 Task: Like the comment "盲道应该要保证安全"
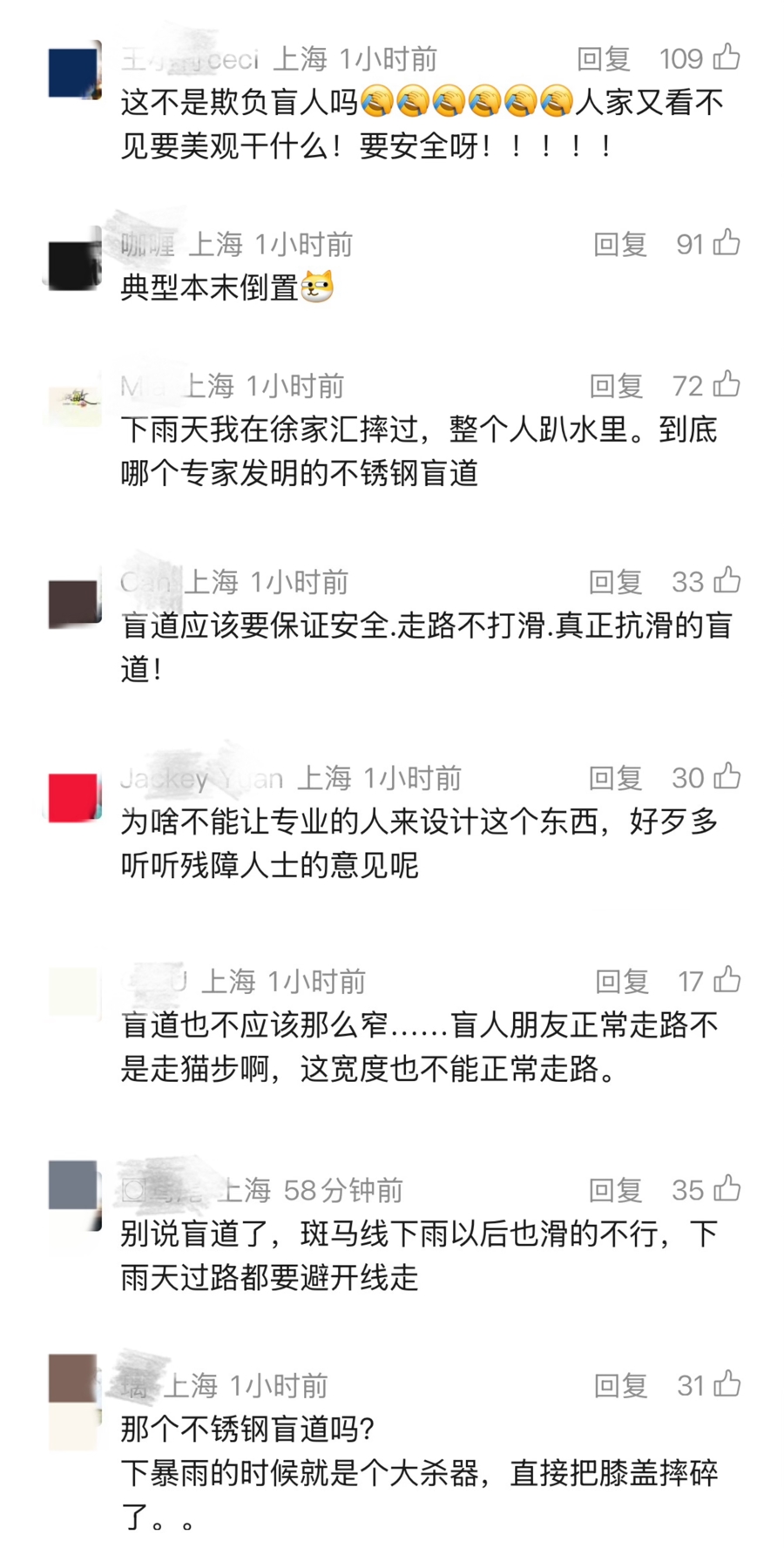[727, 580]
